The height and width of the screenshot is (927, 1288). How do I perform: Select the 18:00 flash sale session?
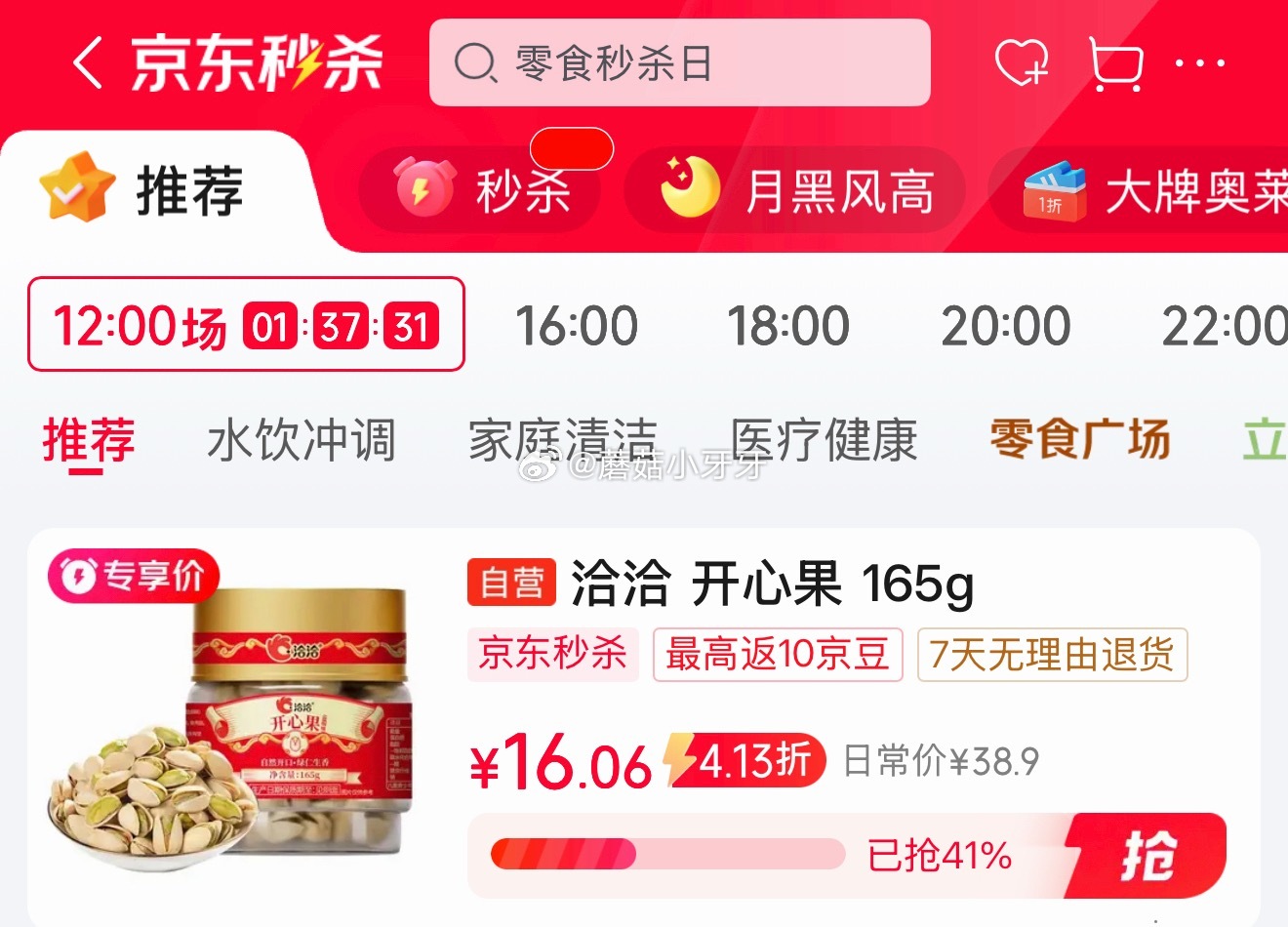tap(788, 325)
